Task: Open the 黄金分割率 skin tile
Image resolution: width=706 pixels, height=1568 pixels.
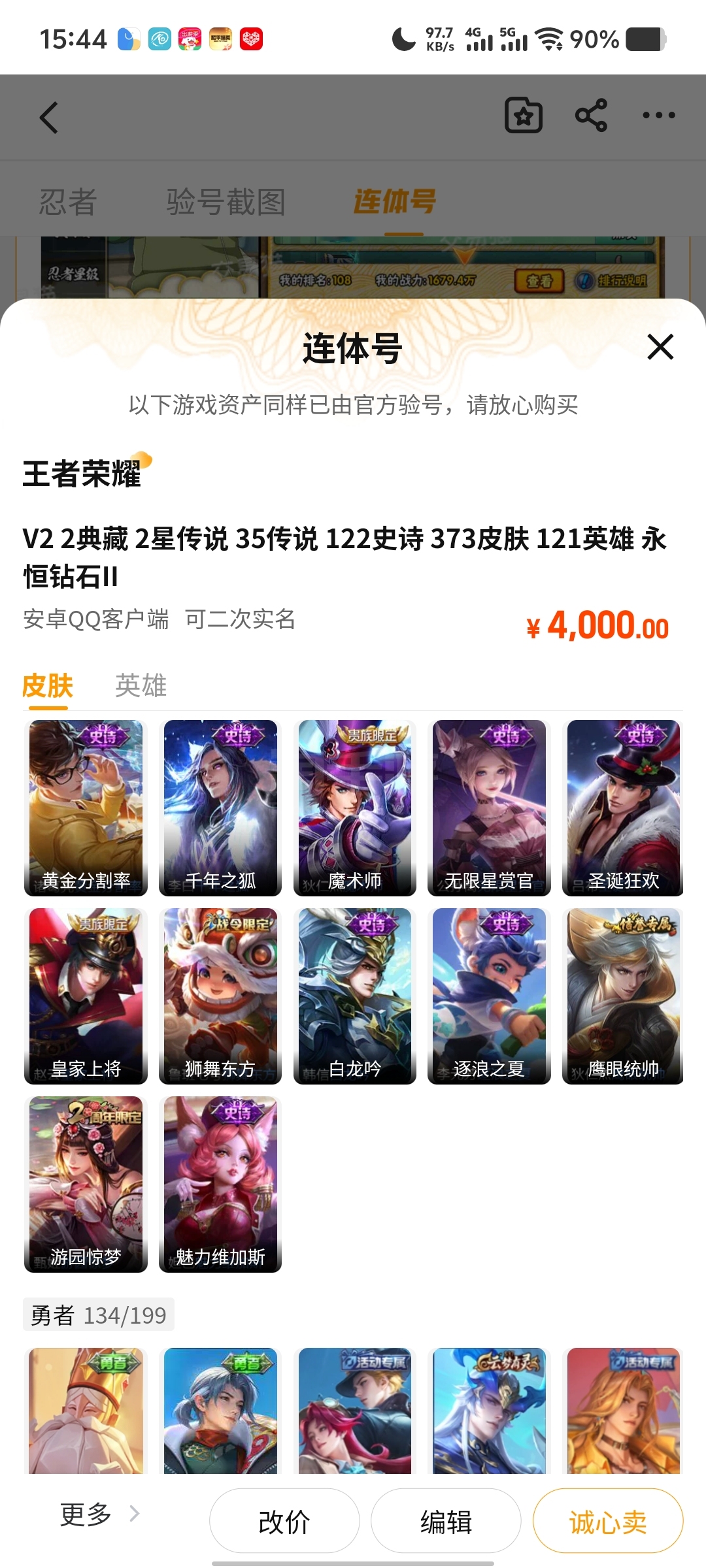Action: click(x=86, y=808)
